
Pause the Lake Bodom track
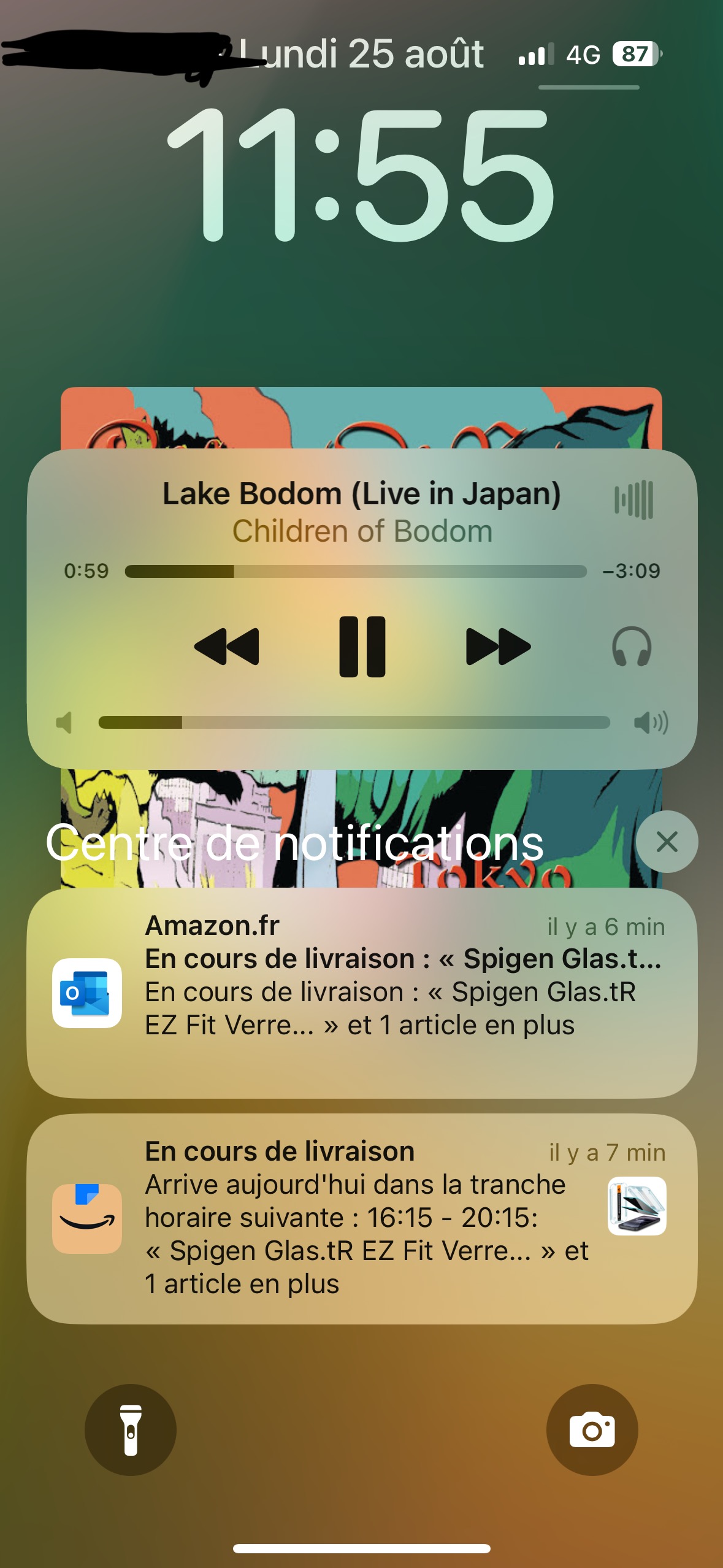coord(362,647)
